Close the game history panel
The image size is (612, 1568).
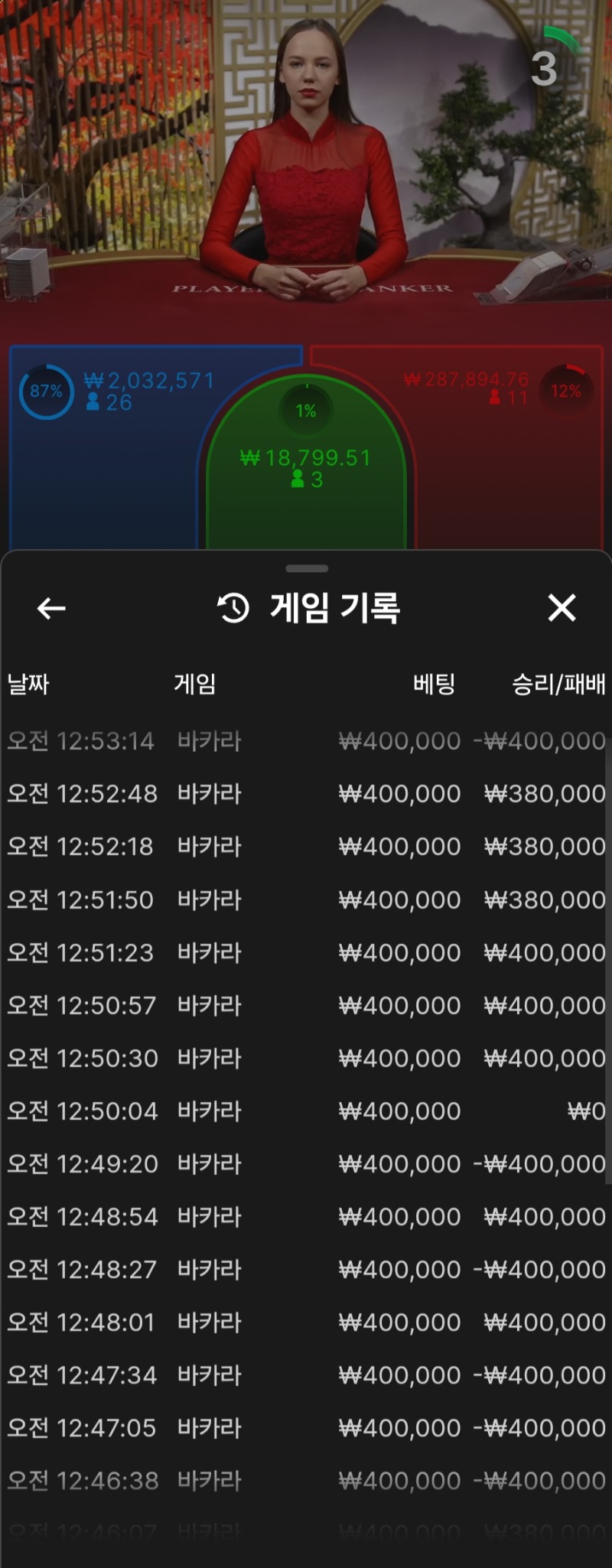point(562,609)
